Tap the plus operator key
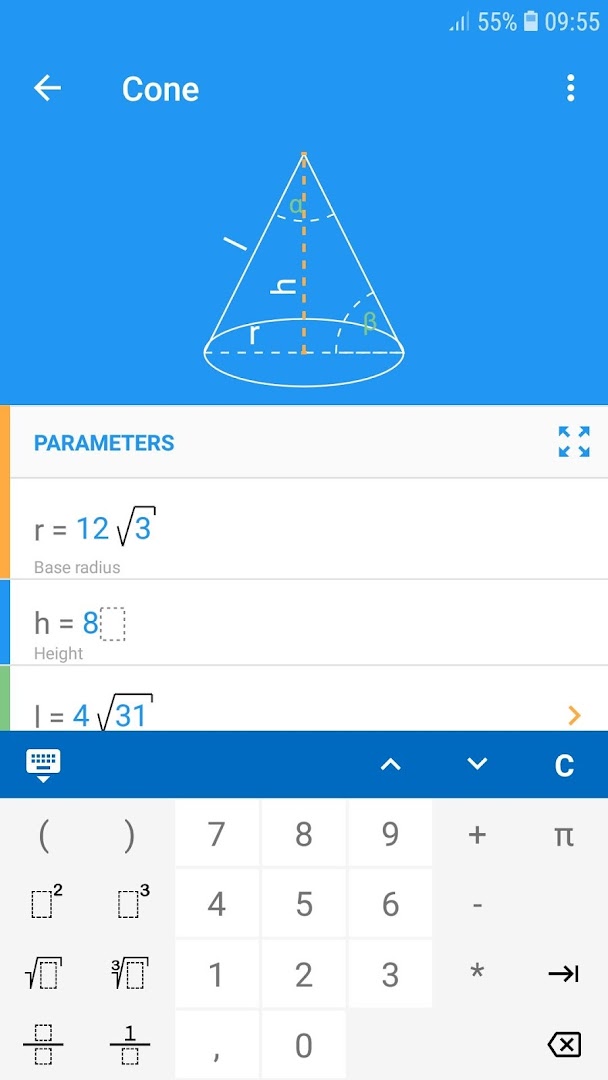 pos(477,834)
